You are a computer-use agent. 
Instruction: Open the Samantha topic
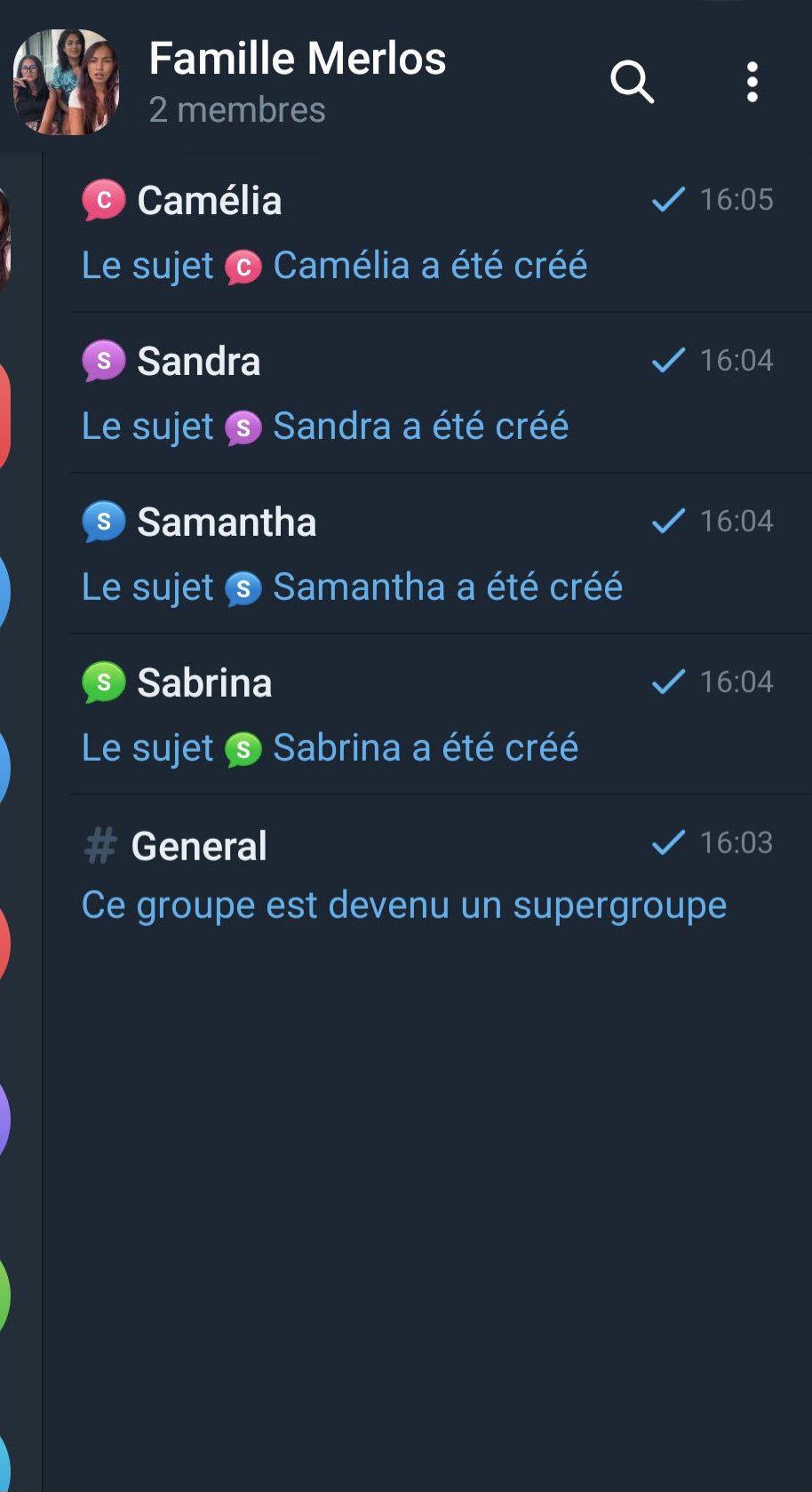click(426, 554)
